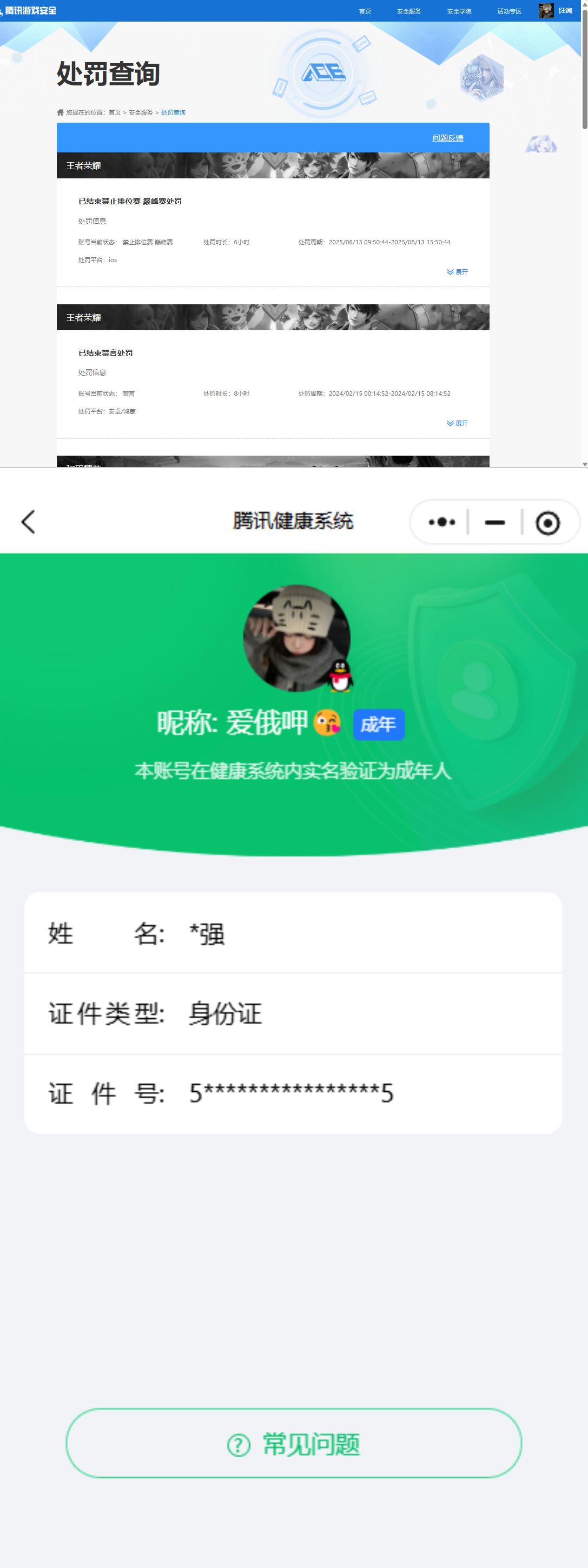
Task: Click the Tencent Game Security logo
Action: point(28,10)
